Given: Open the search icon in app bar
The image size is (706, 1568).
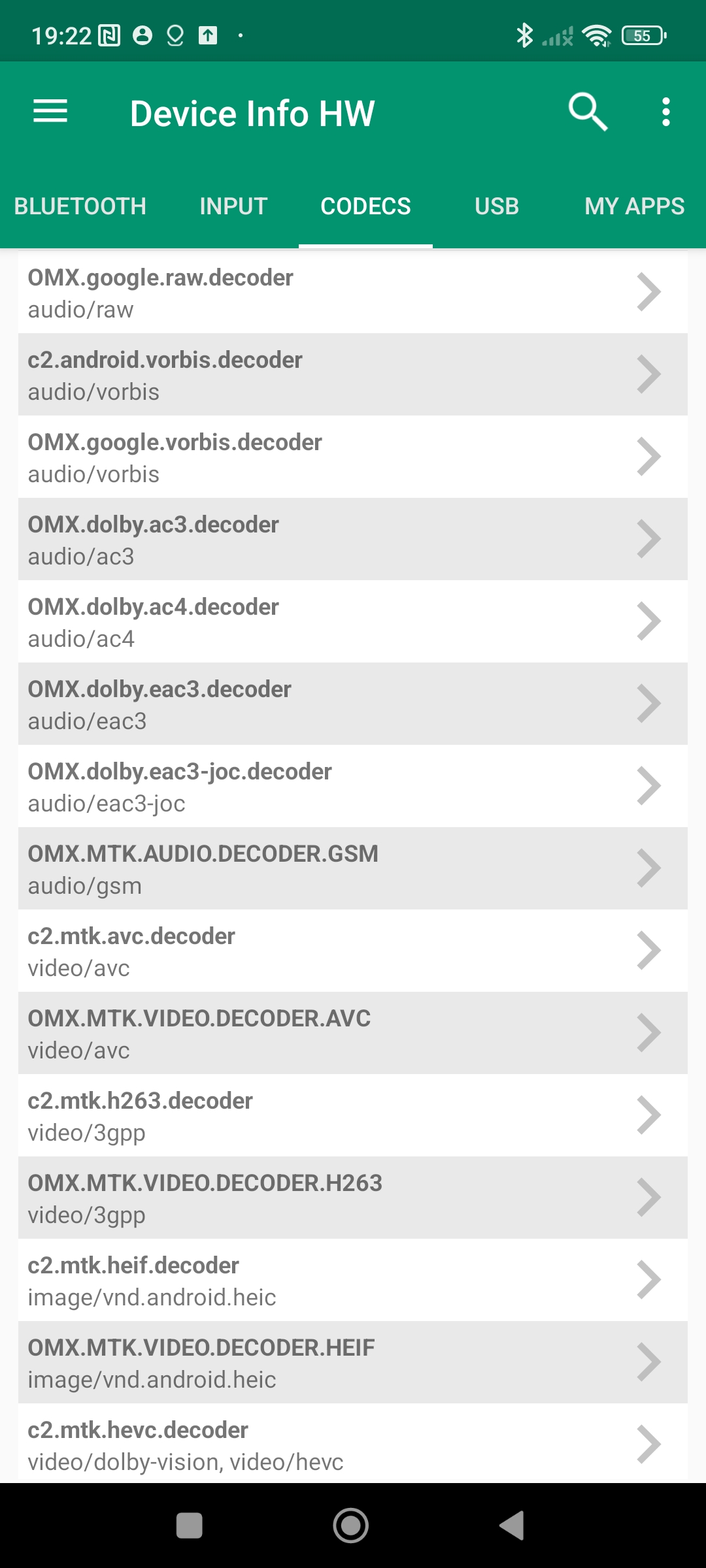Looking at the screenshot, I should (588, 112).
